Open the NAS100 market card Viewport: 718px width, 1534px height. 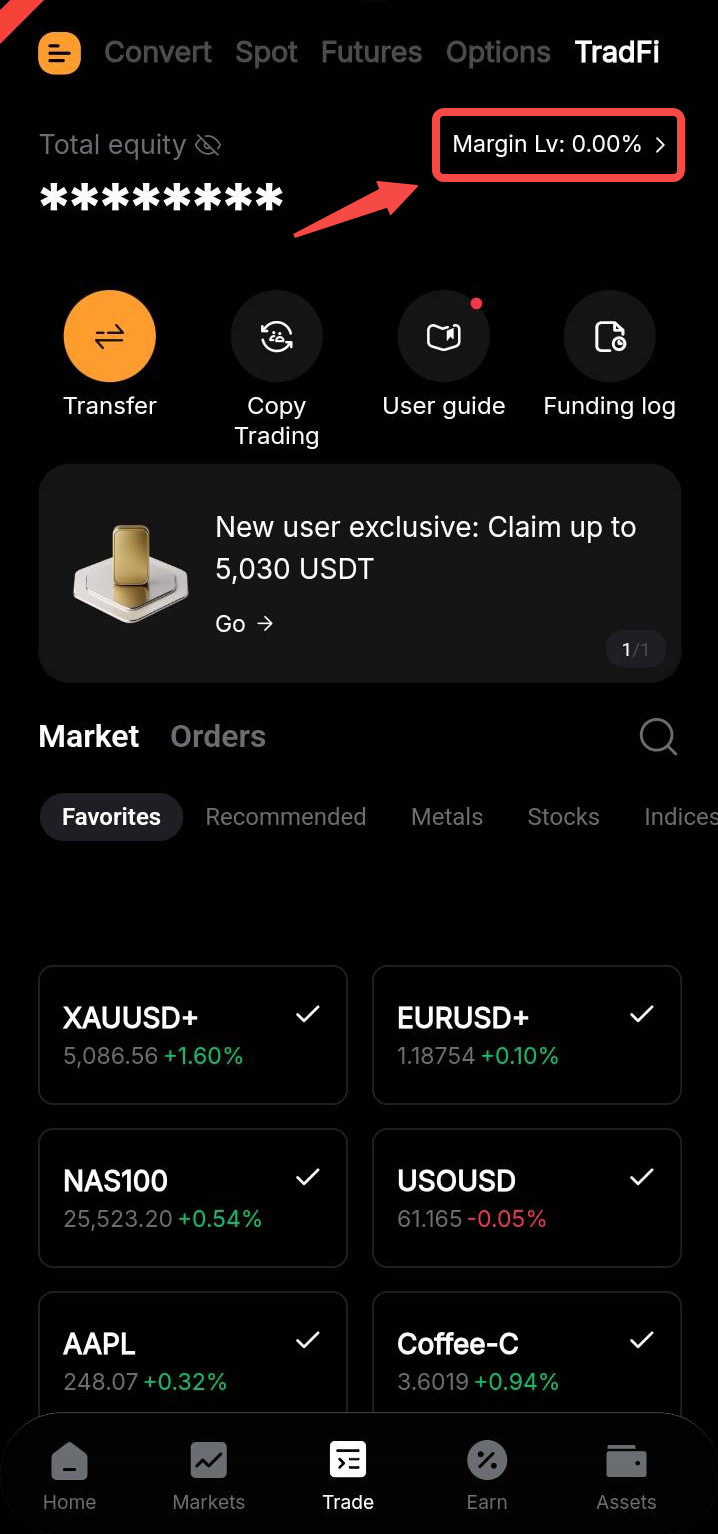193,1198
